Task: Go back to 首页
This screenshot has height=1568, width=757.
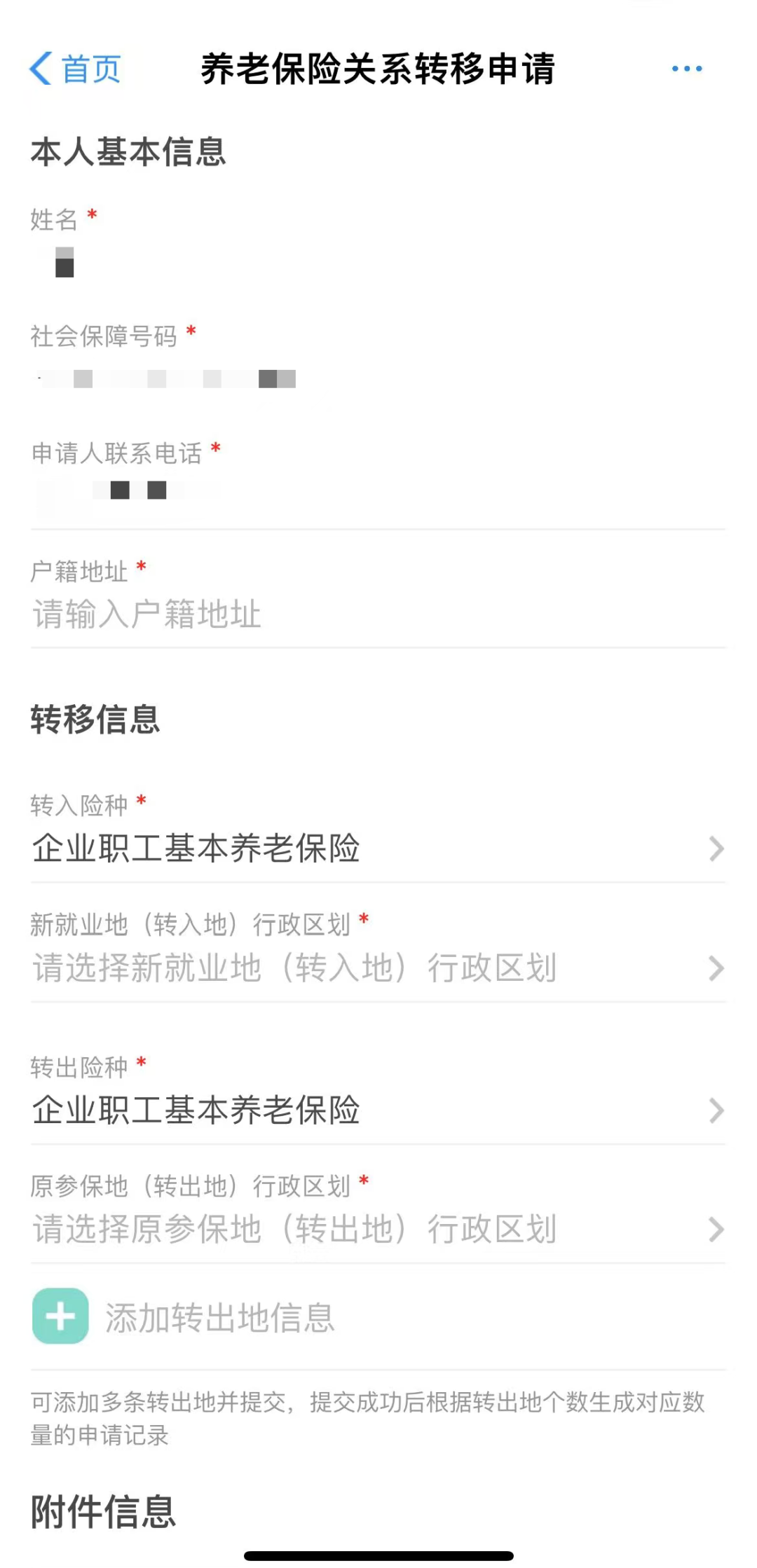Action: [75, 69]
